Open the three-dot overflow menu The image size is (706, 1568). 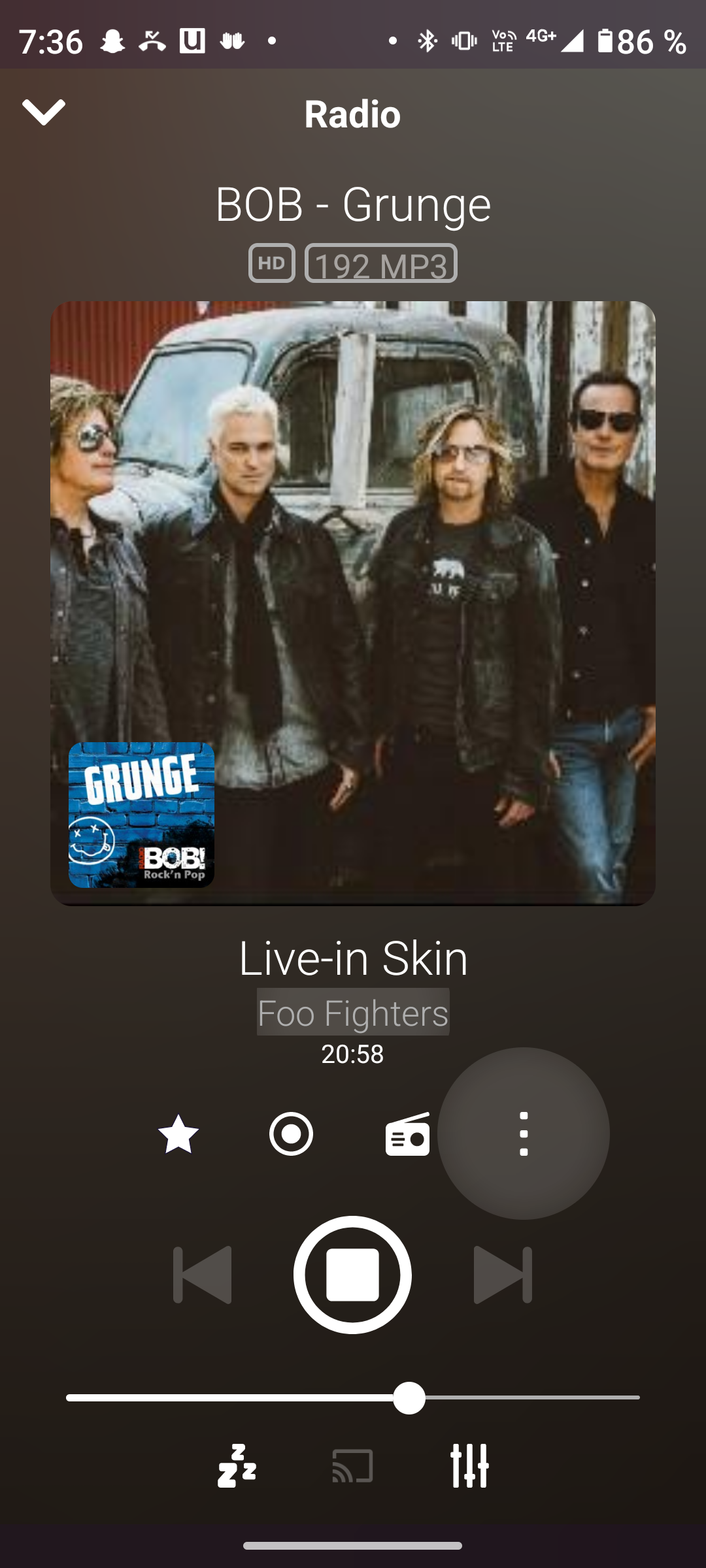coord(523,1134)
